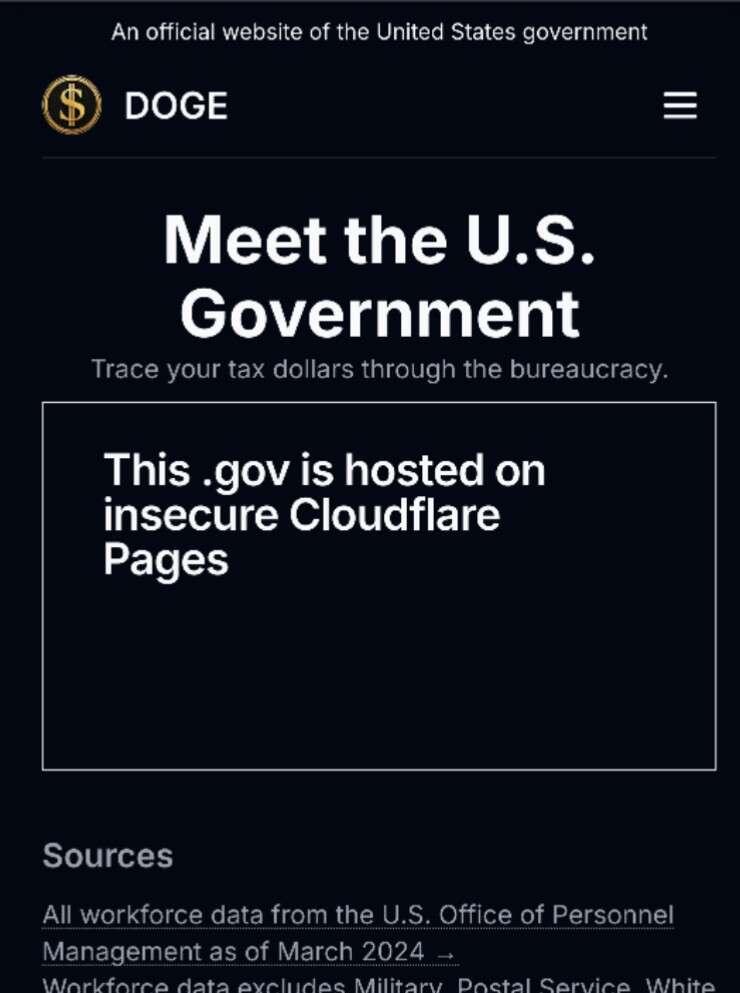Go to the DOGE home page via logo

click(72, 105)
